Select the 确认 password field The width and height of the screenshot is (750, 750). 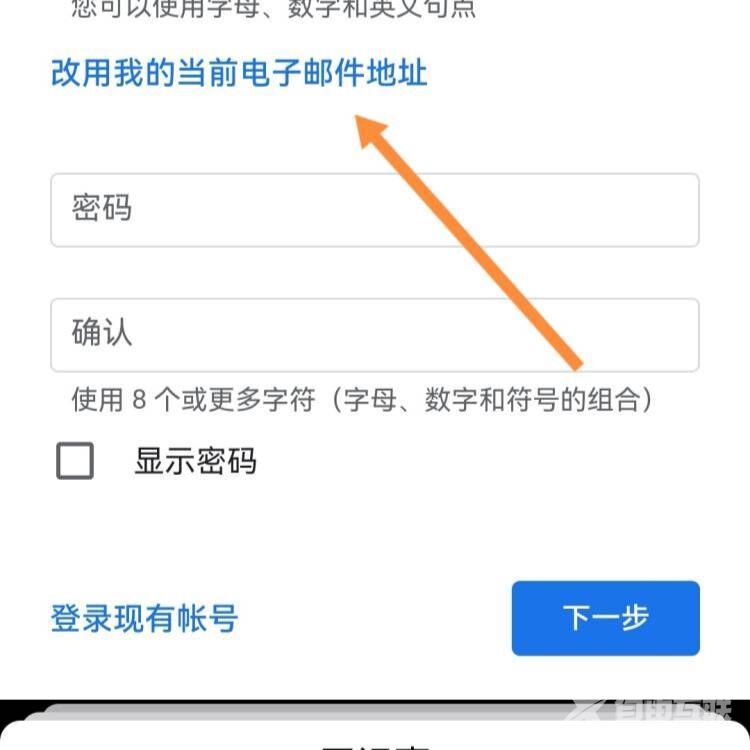(x=374, y=334)
